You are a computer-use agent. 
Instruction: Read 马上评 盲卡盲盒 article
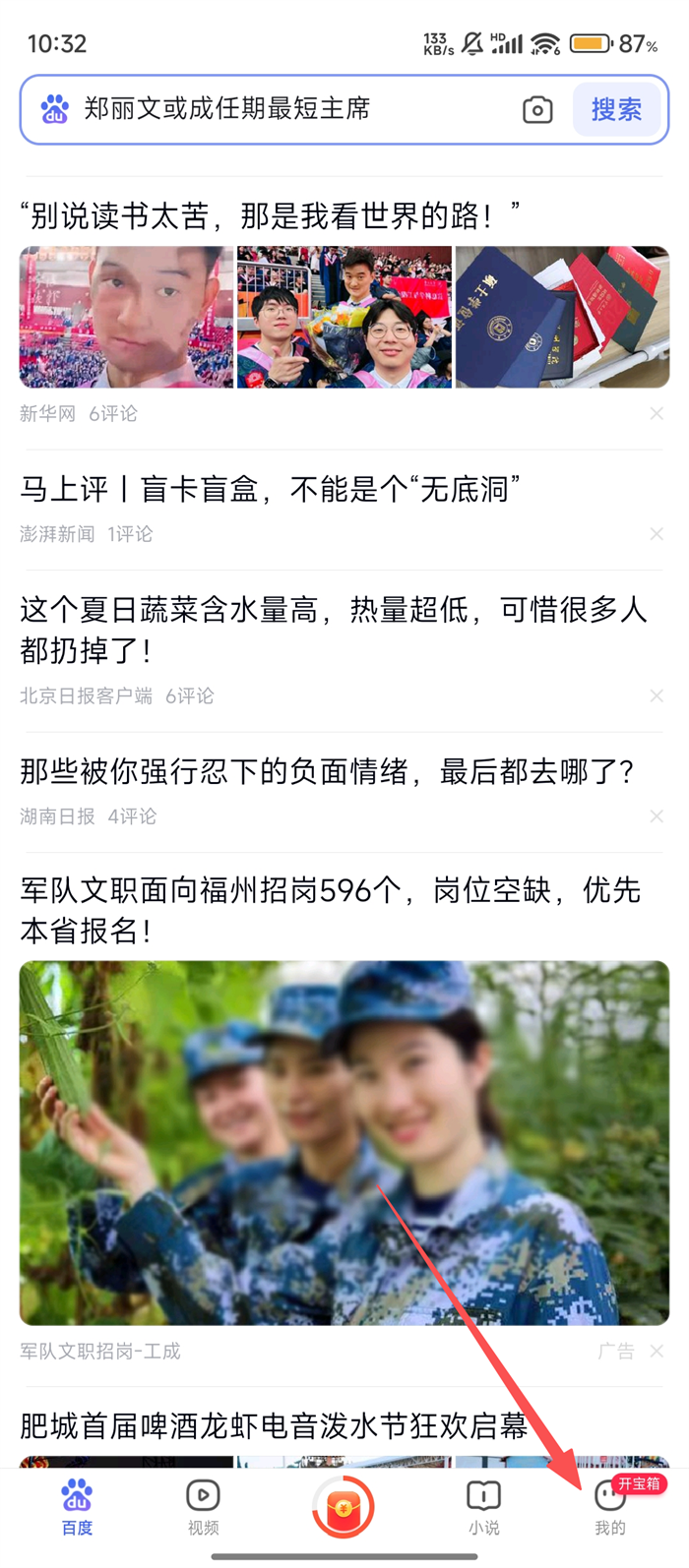(270, 489)
